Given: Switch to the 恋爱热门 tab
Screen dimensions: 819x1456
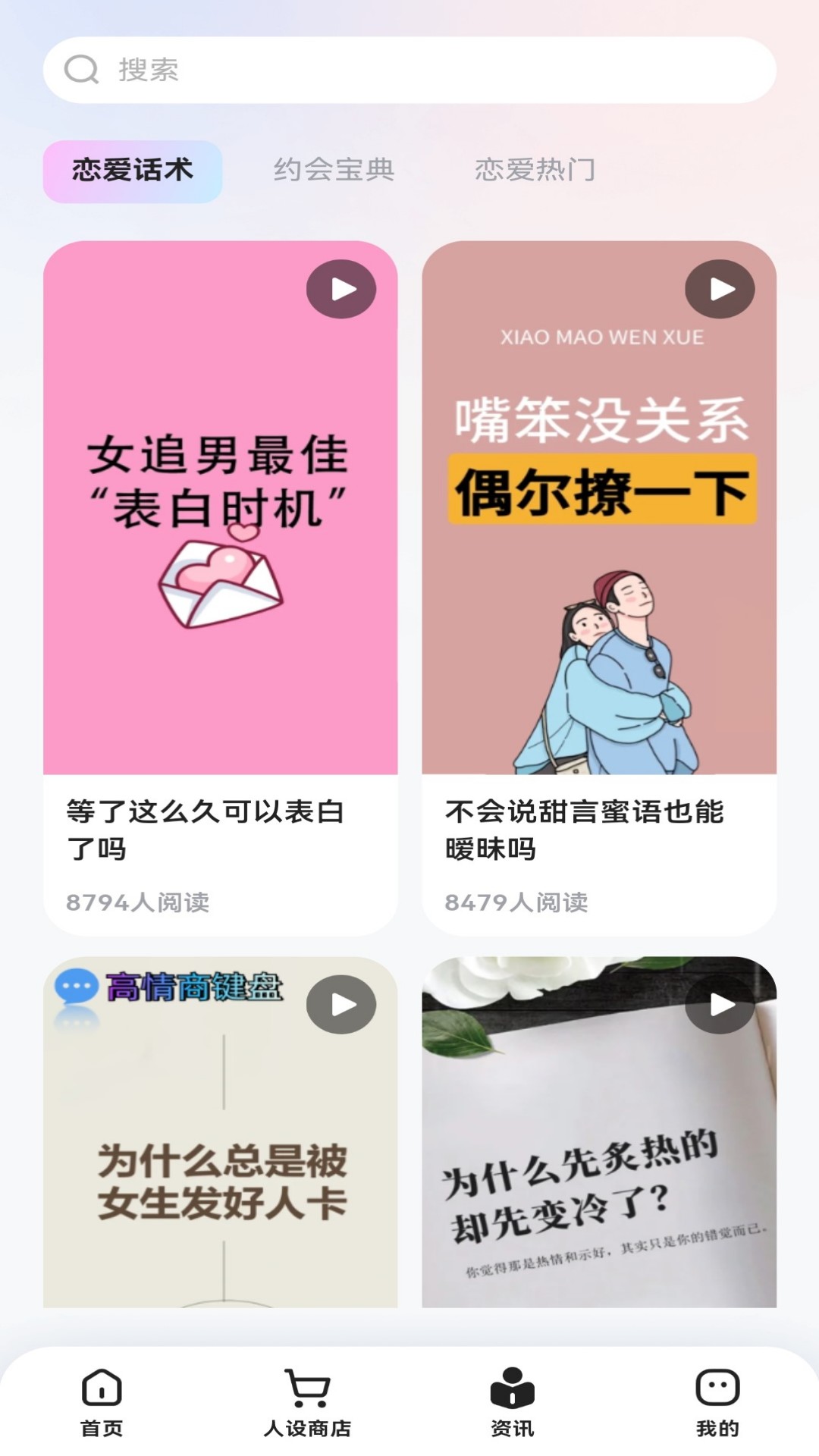Looking at the screenshot, I should coord(535,171).
